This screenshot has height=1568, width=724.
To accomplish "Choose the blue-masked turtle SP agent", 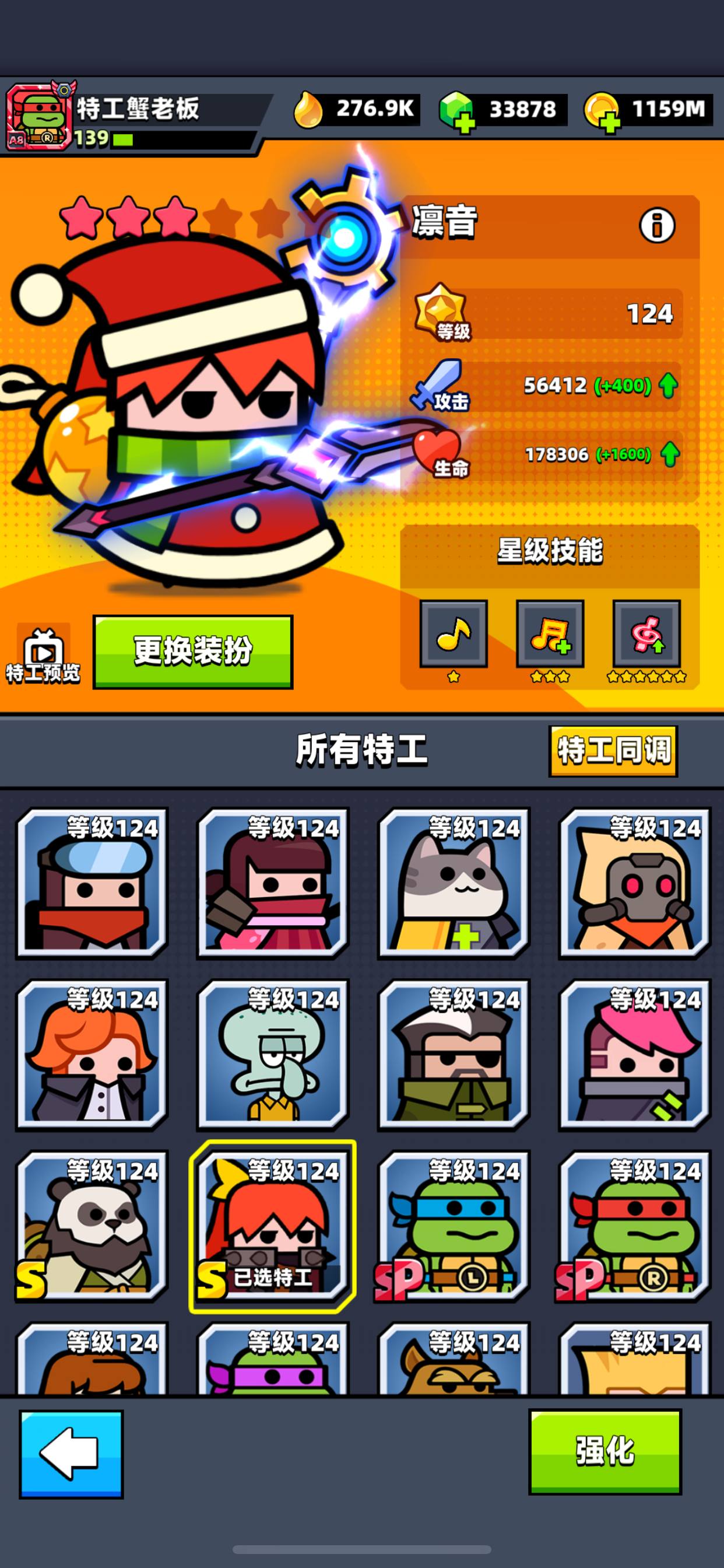I will click(x=454, y=1227).
